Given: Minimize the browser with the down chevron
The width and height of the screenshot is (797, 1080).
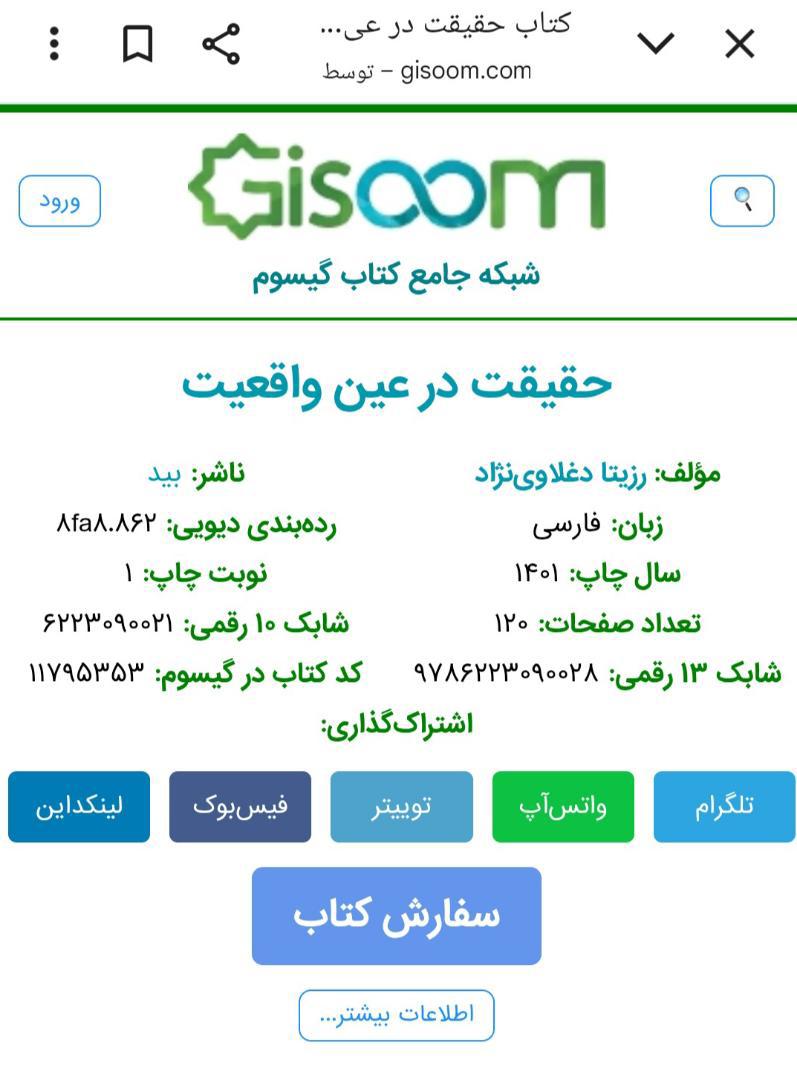Looking at the screenshot, I should [x=656, y=44].
